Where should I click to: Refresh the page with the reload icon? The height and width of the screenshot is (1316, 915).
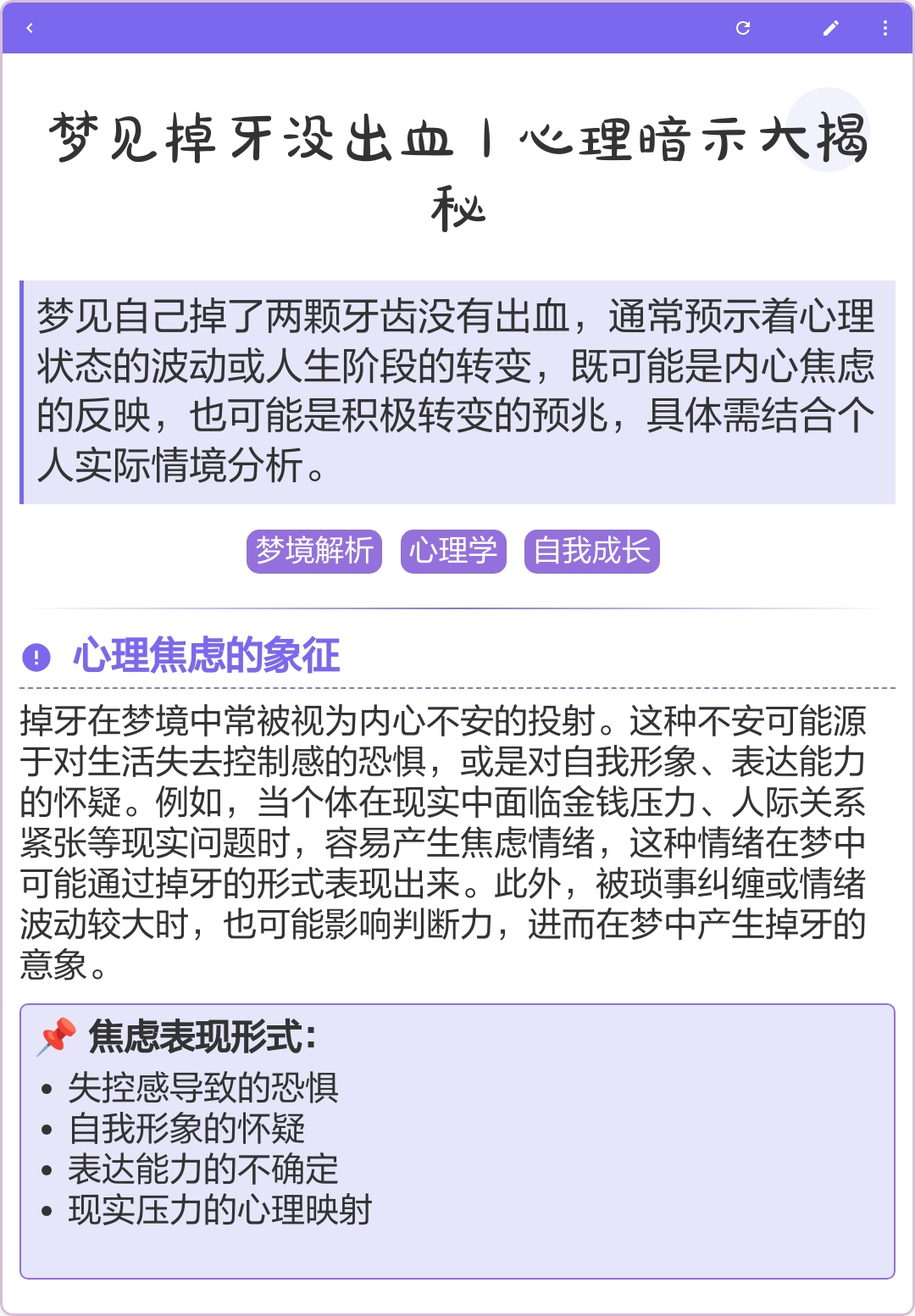pos(744,28)
